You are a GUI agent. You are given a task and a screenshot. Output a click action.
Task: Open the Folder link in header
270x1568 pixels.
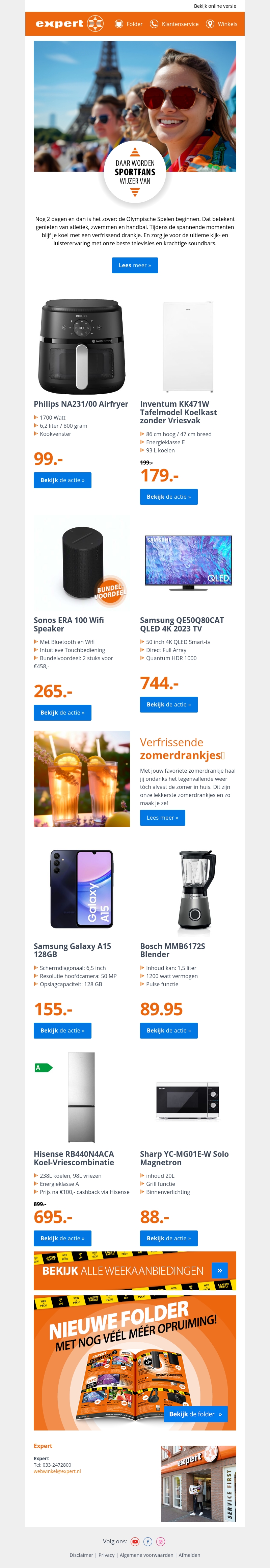coord(129,24)
